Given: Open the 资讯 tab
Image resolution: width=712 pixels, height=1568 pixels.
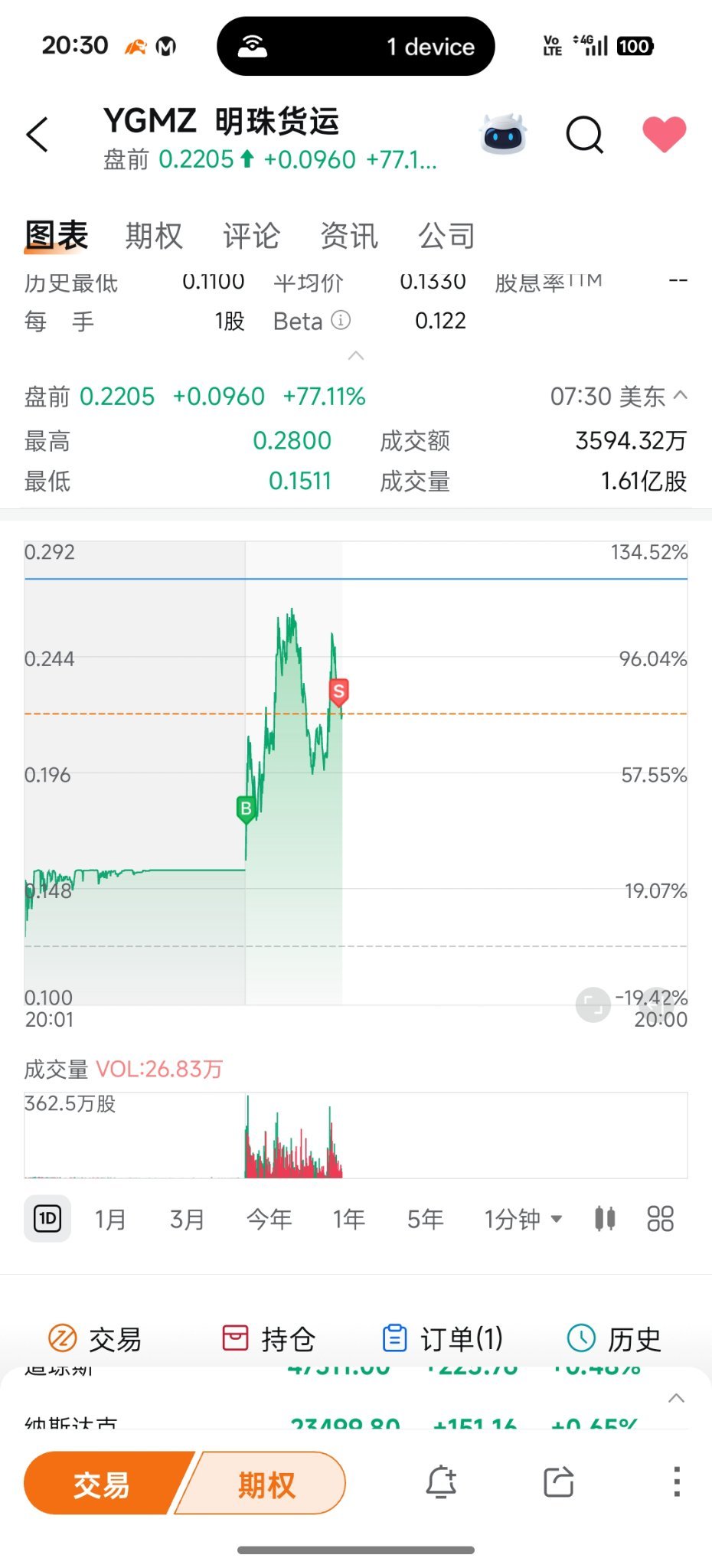Looking at the screenshot, I should coord(349,236).
